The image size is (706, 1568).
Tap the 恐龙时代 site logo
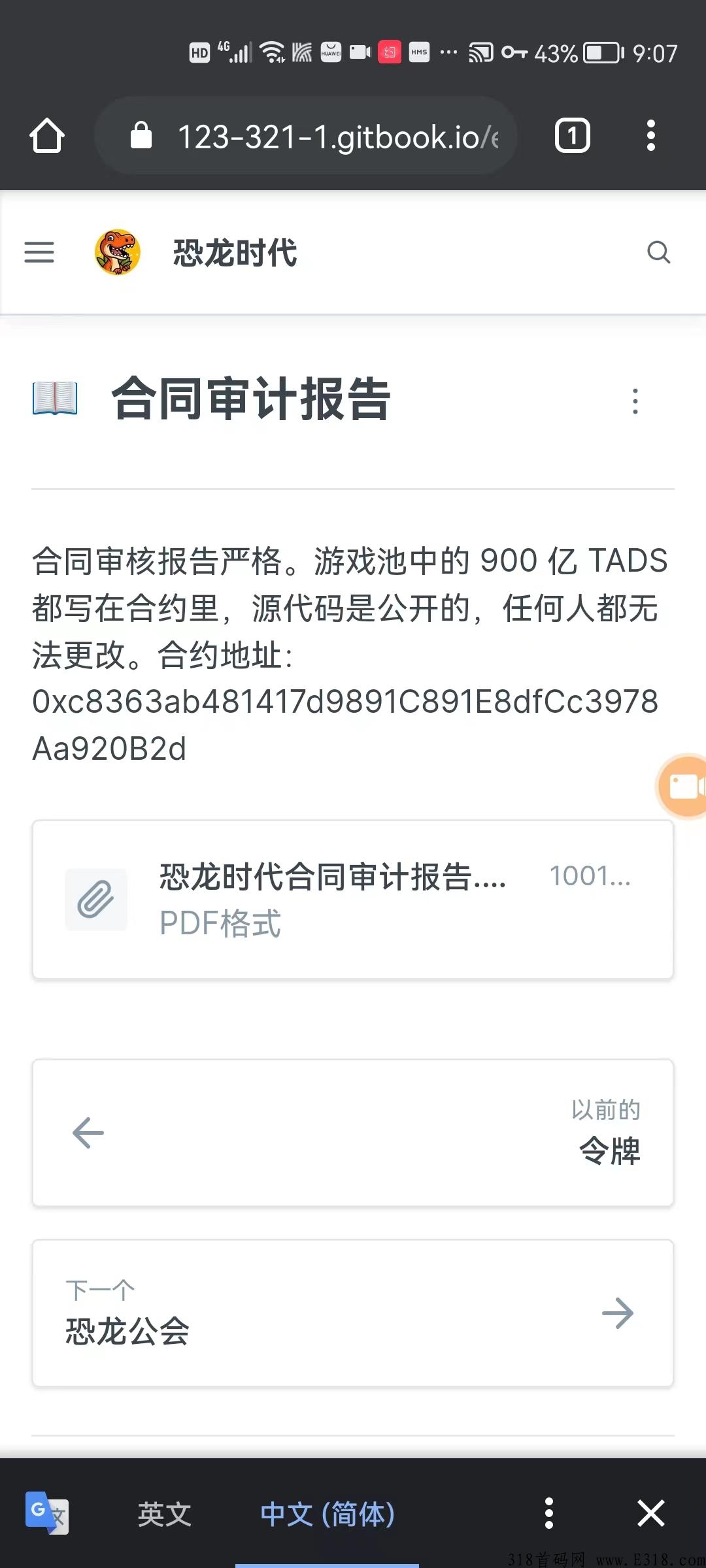118,252
